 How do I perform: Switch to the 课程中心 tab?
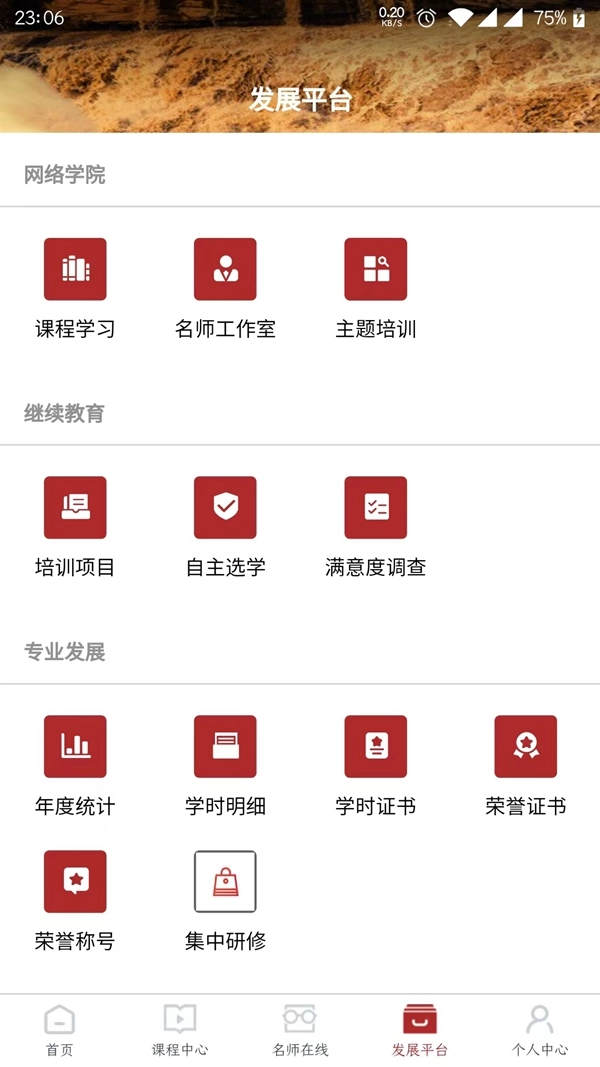180,1030
